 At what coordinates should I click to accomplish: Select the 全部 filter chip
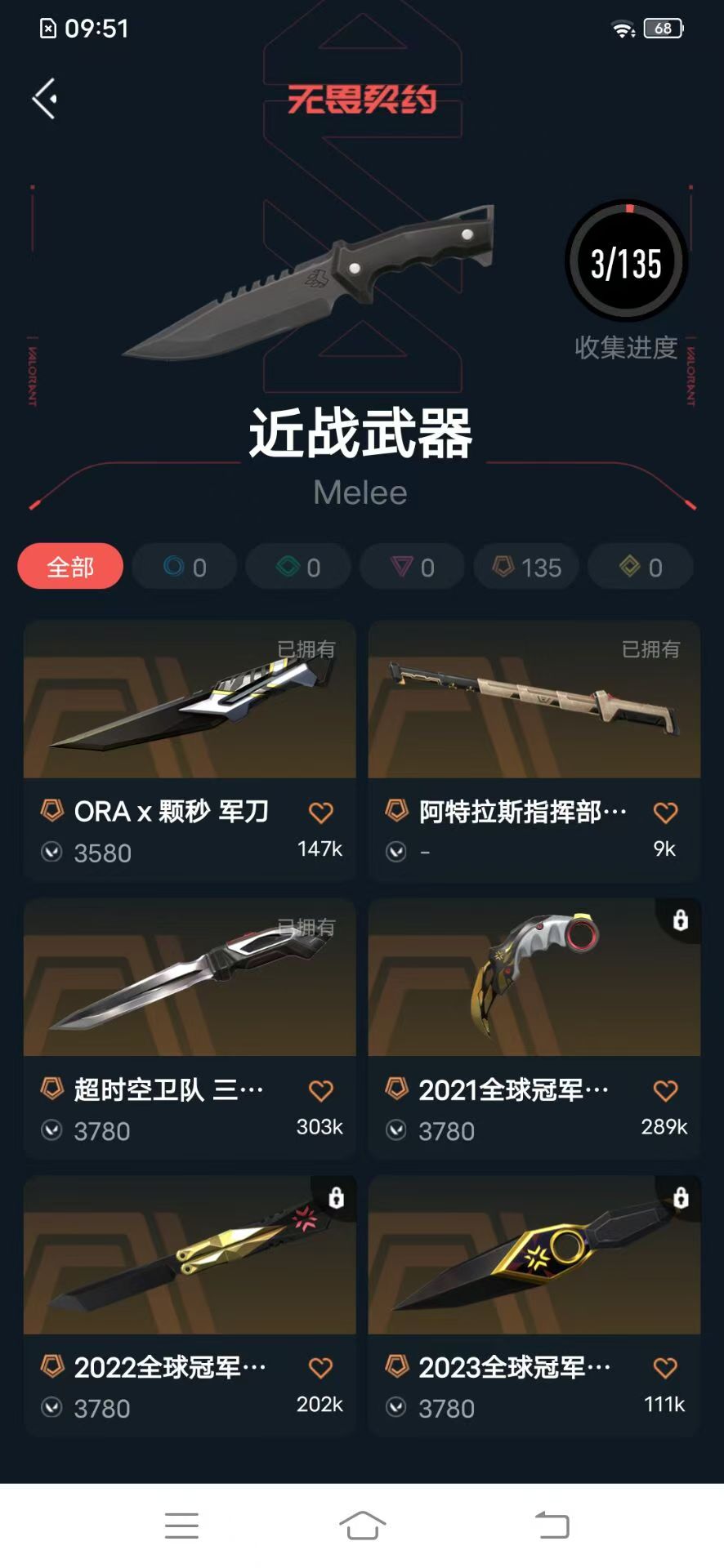(x=70, y=566)
